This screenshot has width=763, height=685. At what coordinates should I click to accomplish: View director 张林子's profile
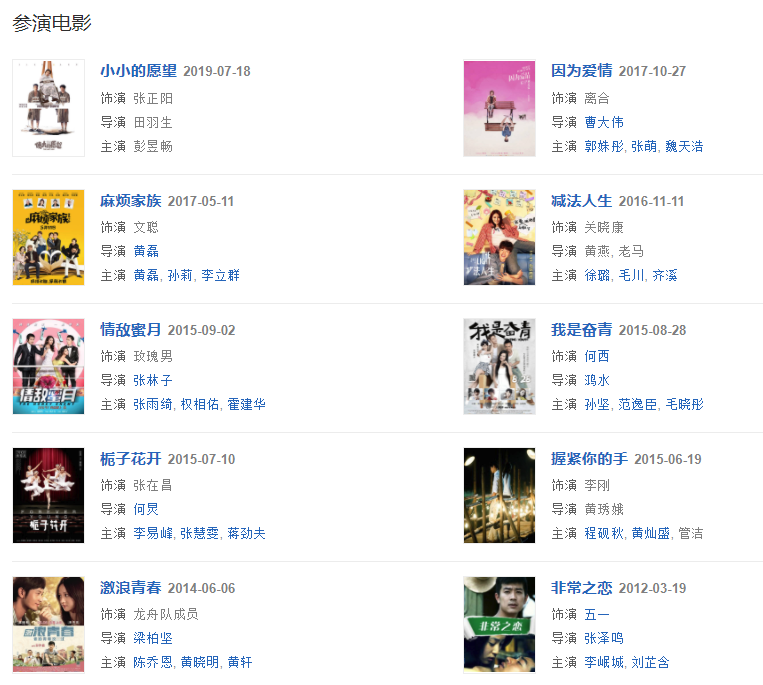pos(153,380)
